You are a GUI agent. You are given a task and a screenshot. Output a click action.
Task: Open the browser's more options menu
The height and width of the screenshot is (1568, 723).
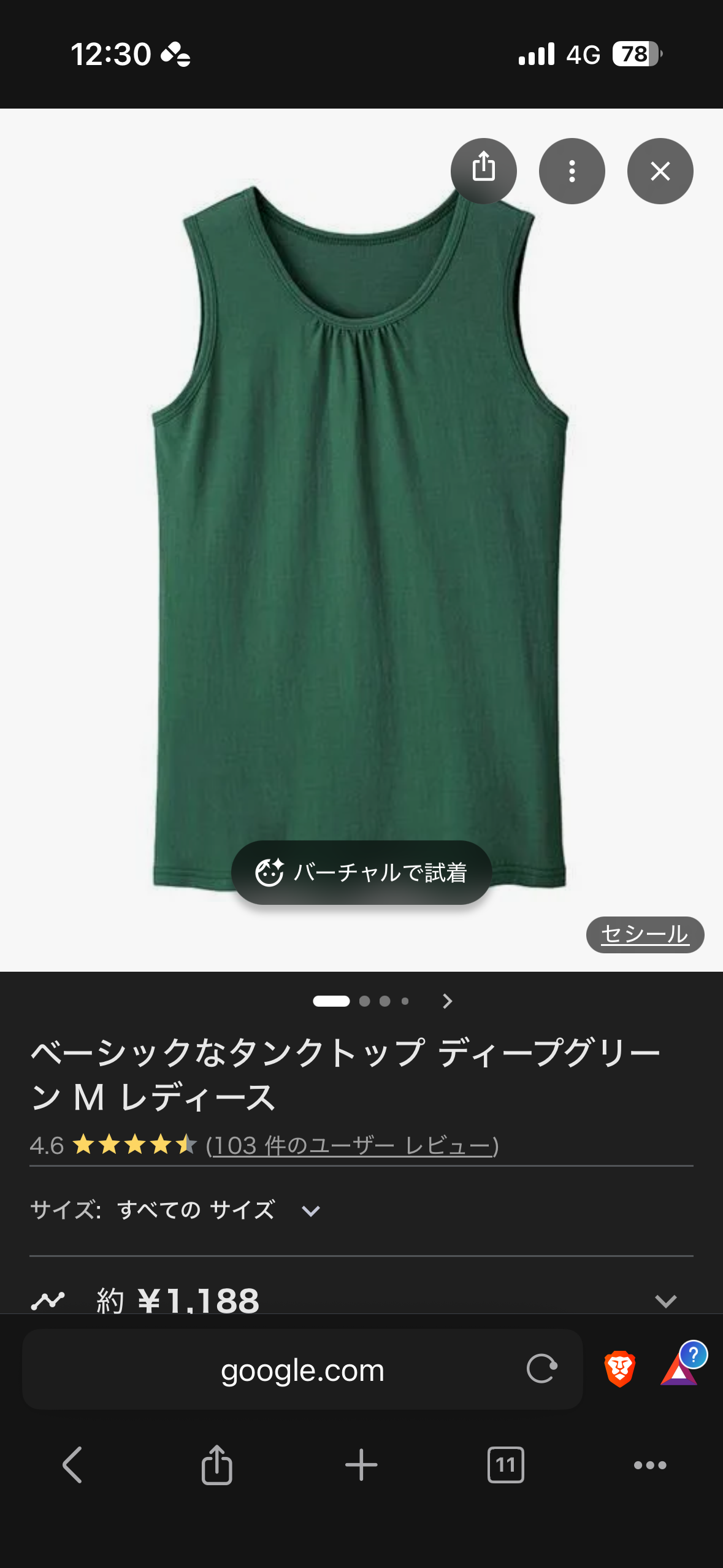click(x=650, y=1465)
